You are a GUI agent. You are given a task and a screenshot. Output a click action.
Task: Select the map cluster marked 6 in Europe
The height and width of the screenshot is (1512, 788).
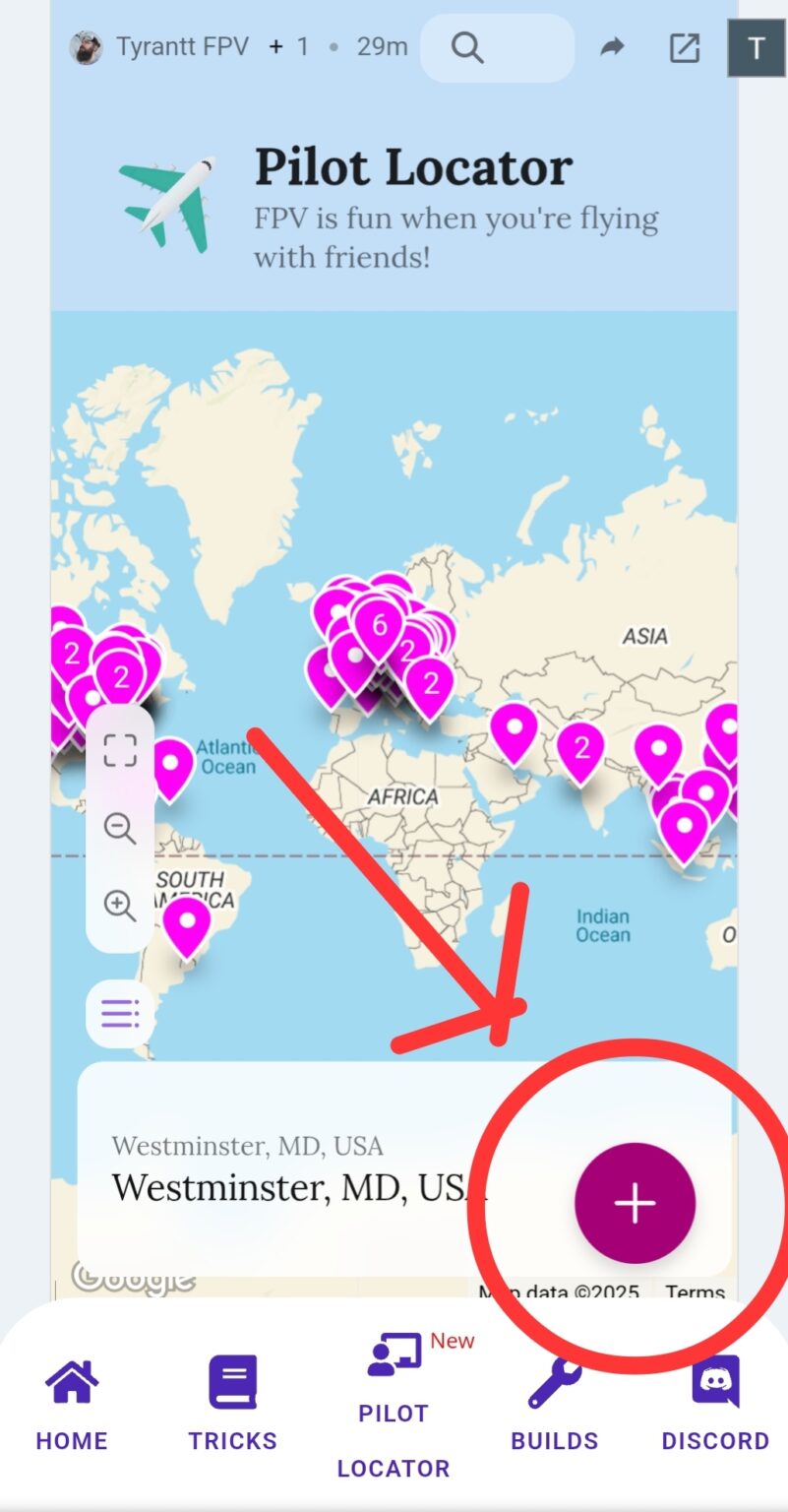coord(378,623)
